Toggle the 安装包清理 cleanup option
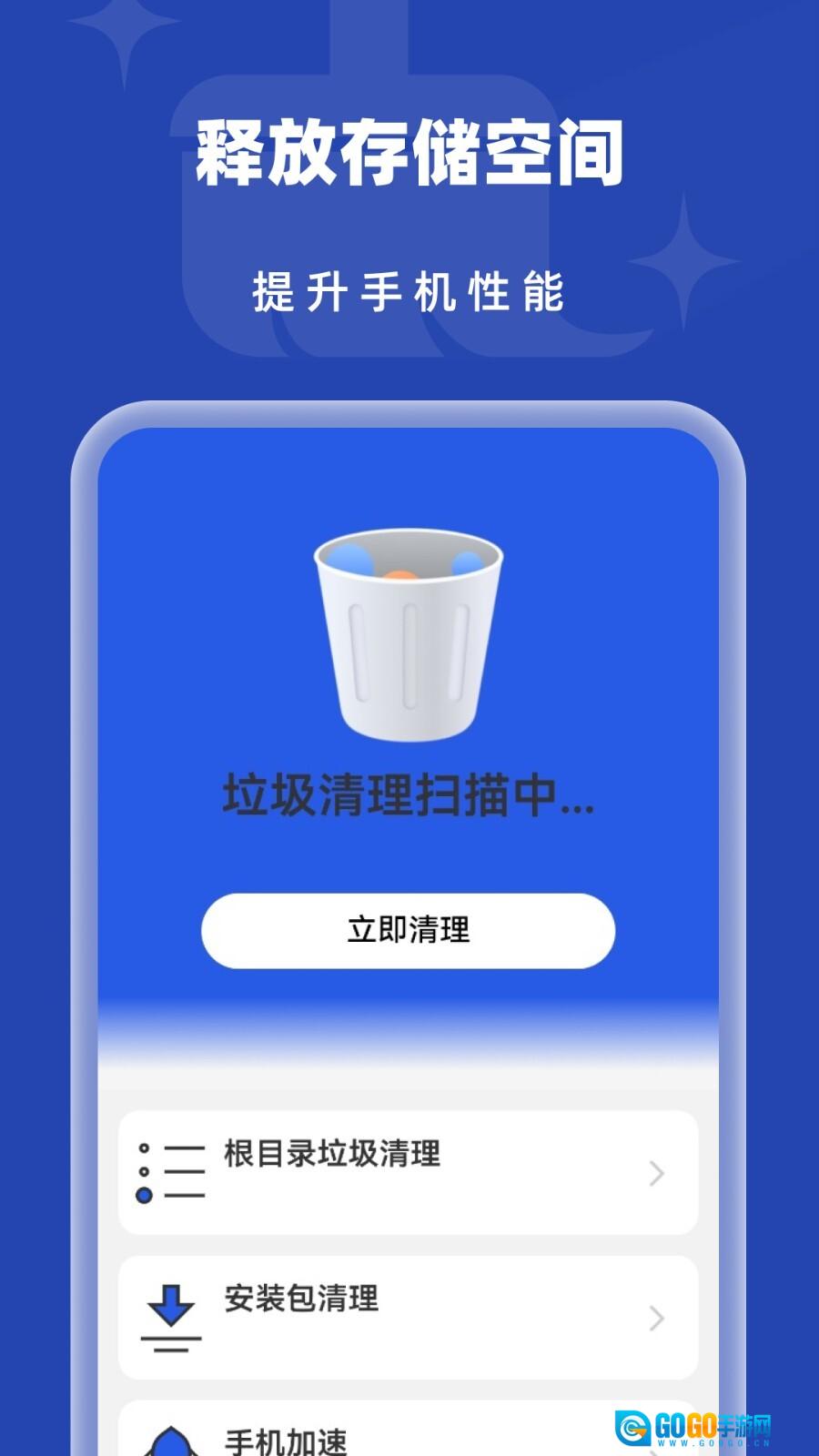The image size is (819, 1456). (409, 1317)
